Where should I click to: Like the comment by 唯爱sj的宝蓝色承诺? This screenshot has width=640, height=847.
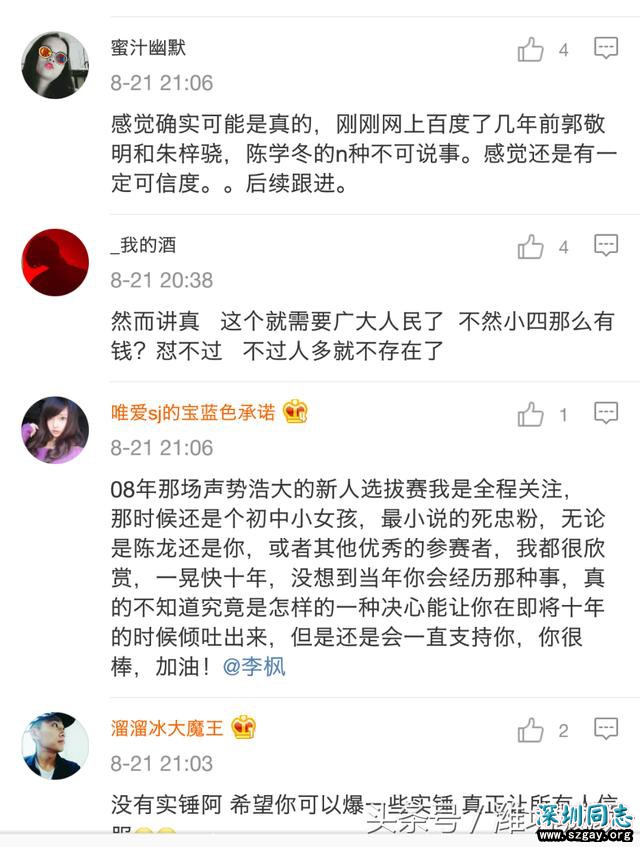coord(531,414)
